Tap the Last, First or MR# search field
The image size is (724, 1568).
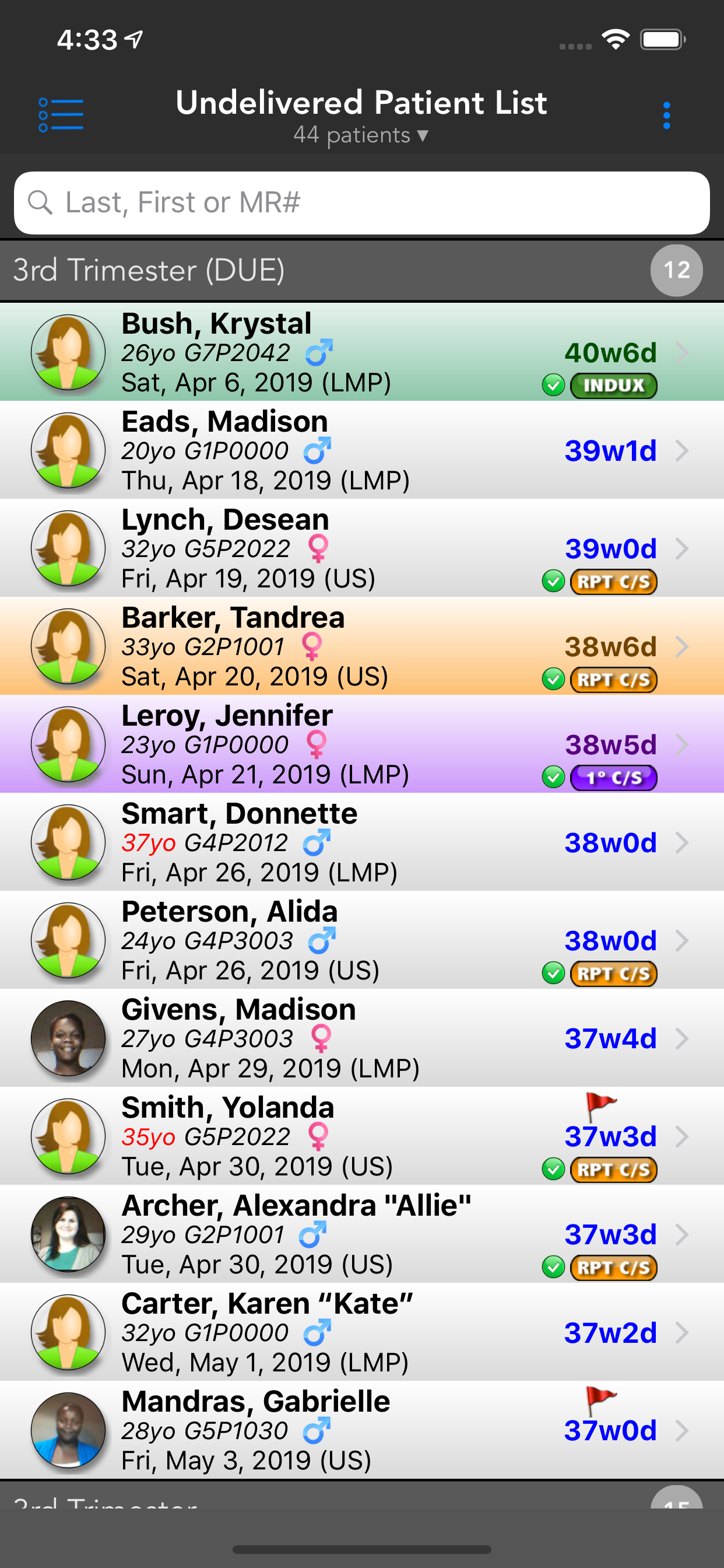tap(361, 202)
